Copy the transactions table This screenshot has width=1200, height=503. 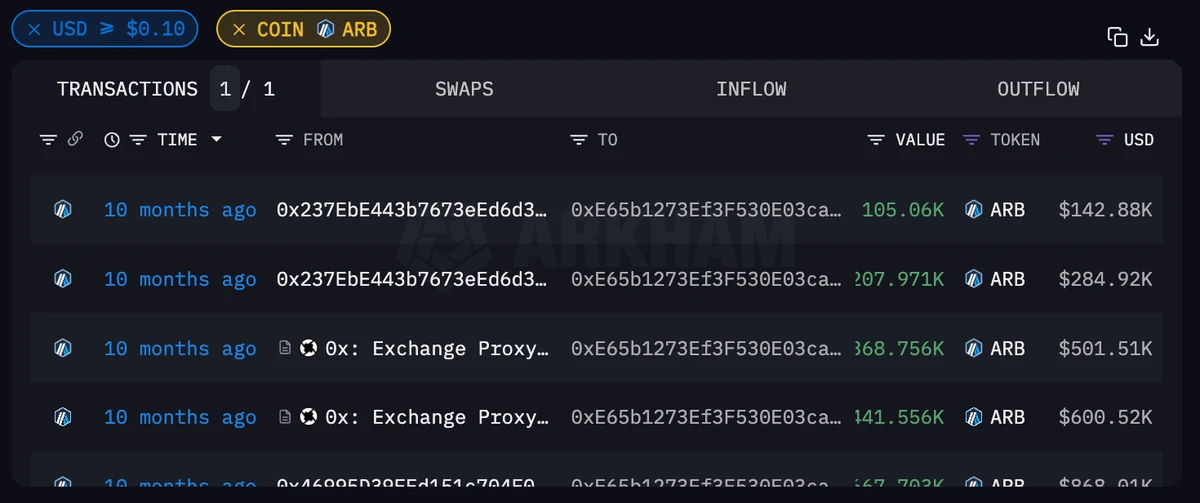1117,37
